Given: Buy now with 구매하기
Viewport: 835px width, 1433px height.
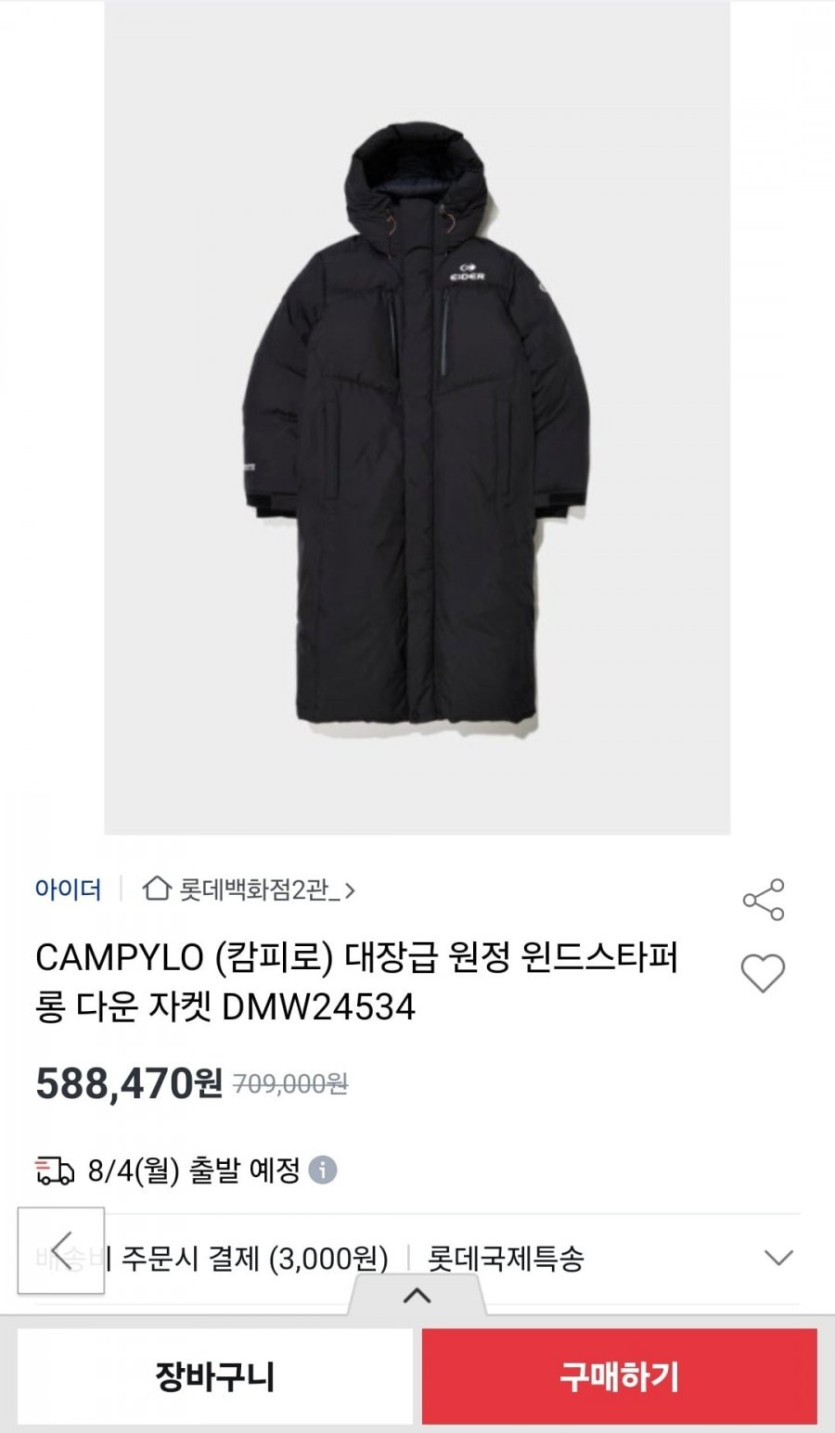Looking at the screenshot, I should [619, 1376].
